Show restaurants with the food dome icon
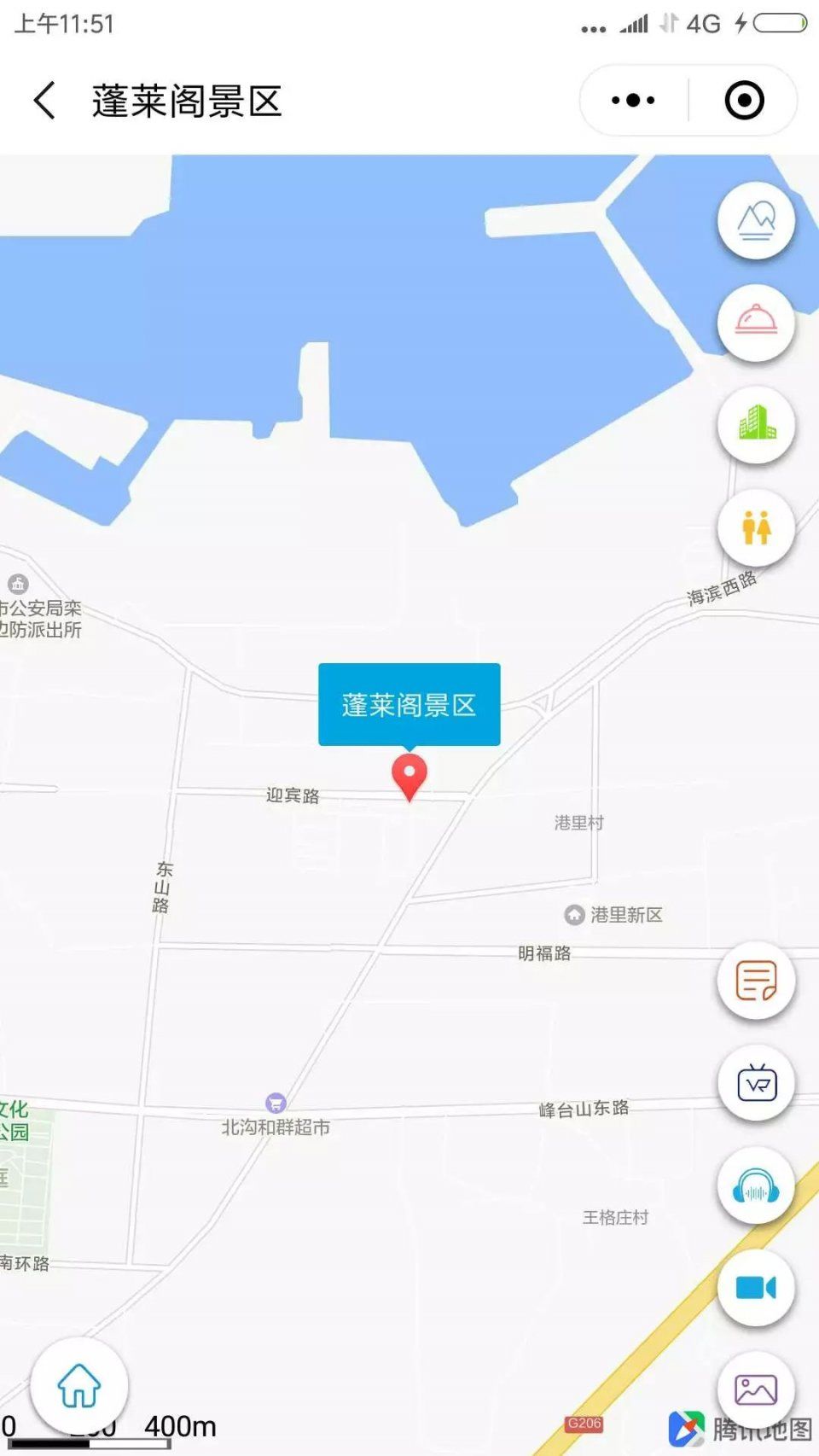819x1456 pixels. (x=756, y=323)
